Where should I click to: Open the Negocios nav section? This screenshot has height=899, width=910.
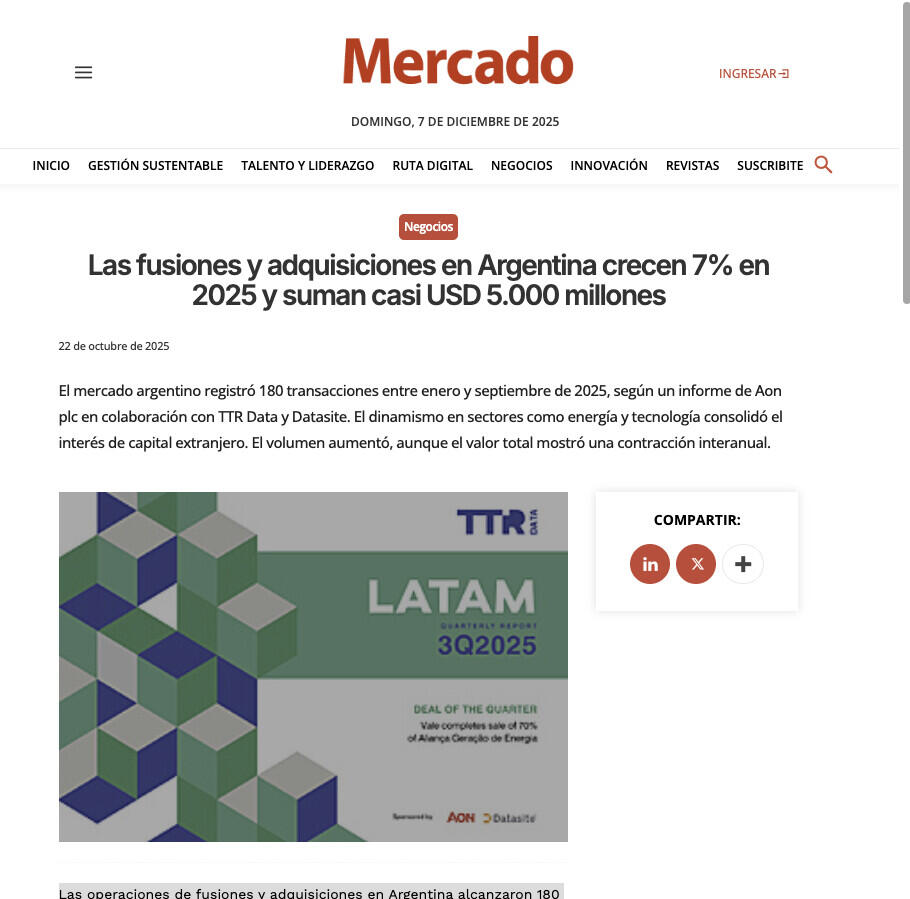coord(521,165)
